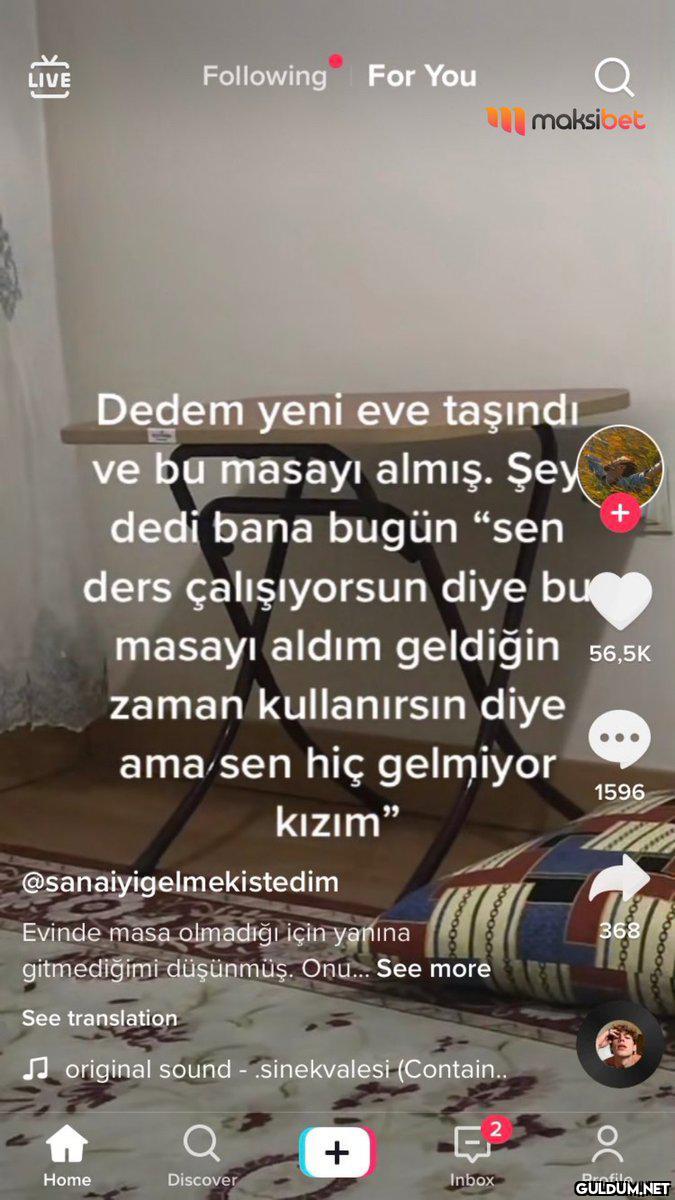Image resolution: width=675 pixels, height=1200 pixels.
Task: Open the search magnifier icon
Action: 613,77
